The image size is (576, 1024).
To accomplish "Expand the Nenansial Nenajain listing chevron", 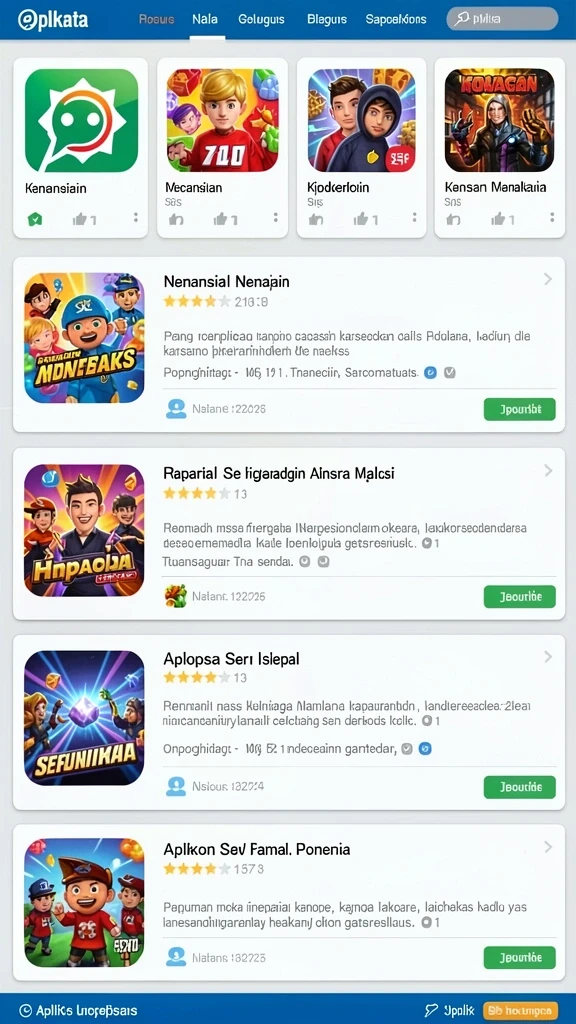I will click(548, 280).
